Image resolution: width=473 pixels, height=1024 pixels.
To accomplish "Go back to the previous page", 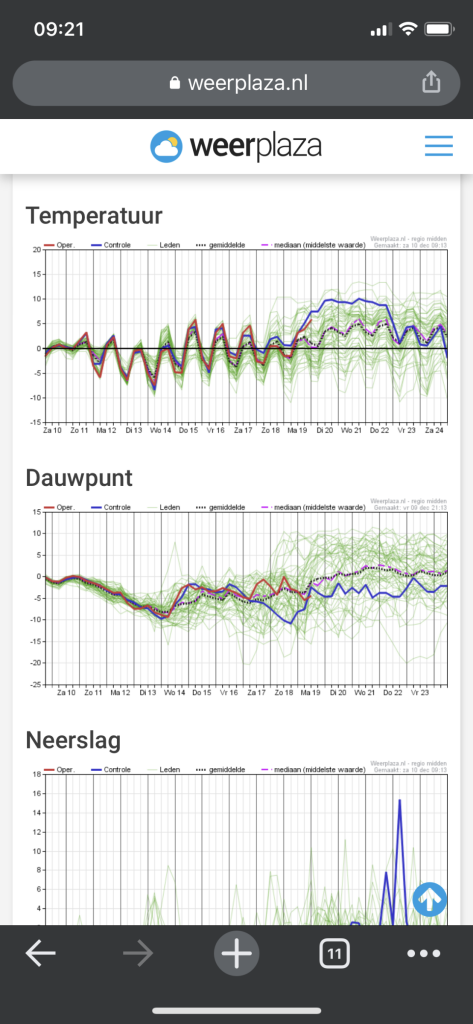I will point(41,954).
